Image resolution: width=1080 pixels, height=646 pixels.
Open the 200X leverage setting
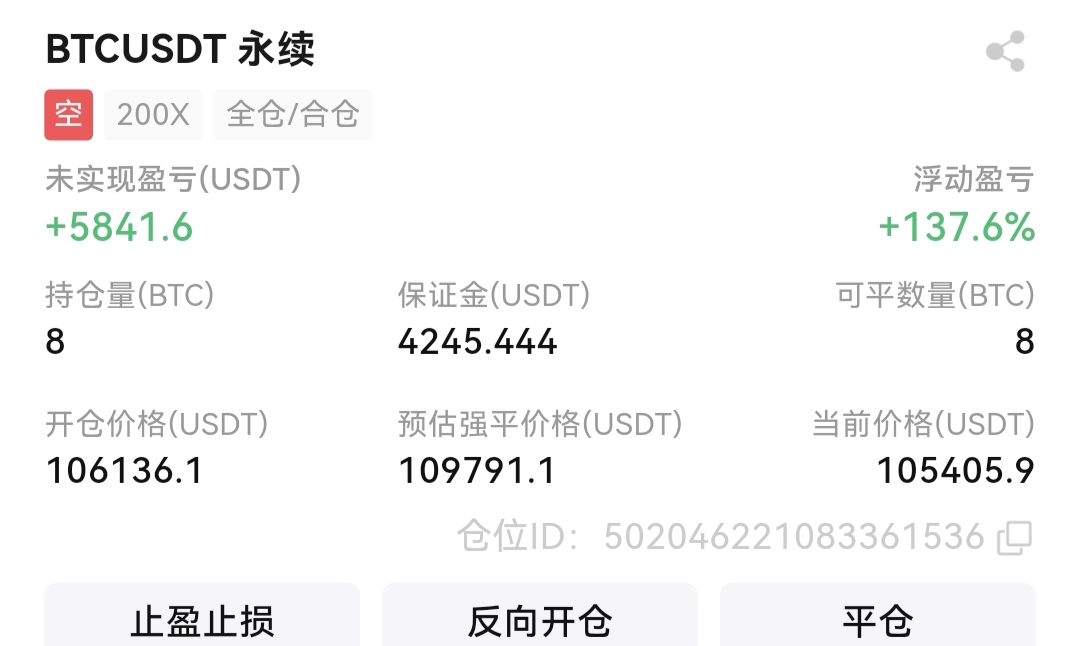[x=152, y=114]
